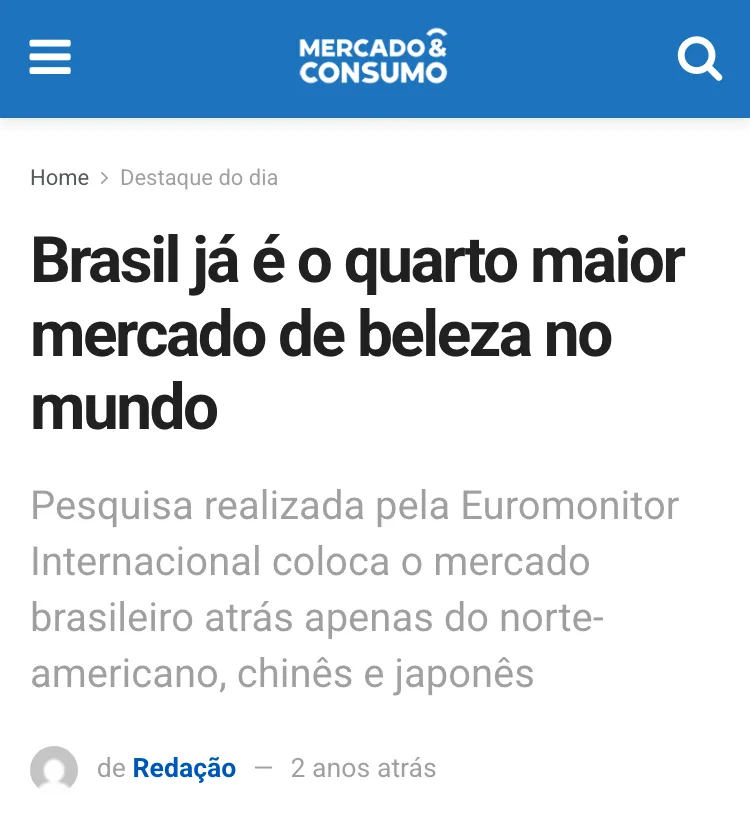Tap the Mercado & Consumo header logo
The height and width of the screenshot is (818, 750).
[373, 58]
